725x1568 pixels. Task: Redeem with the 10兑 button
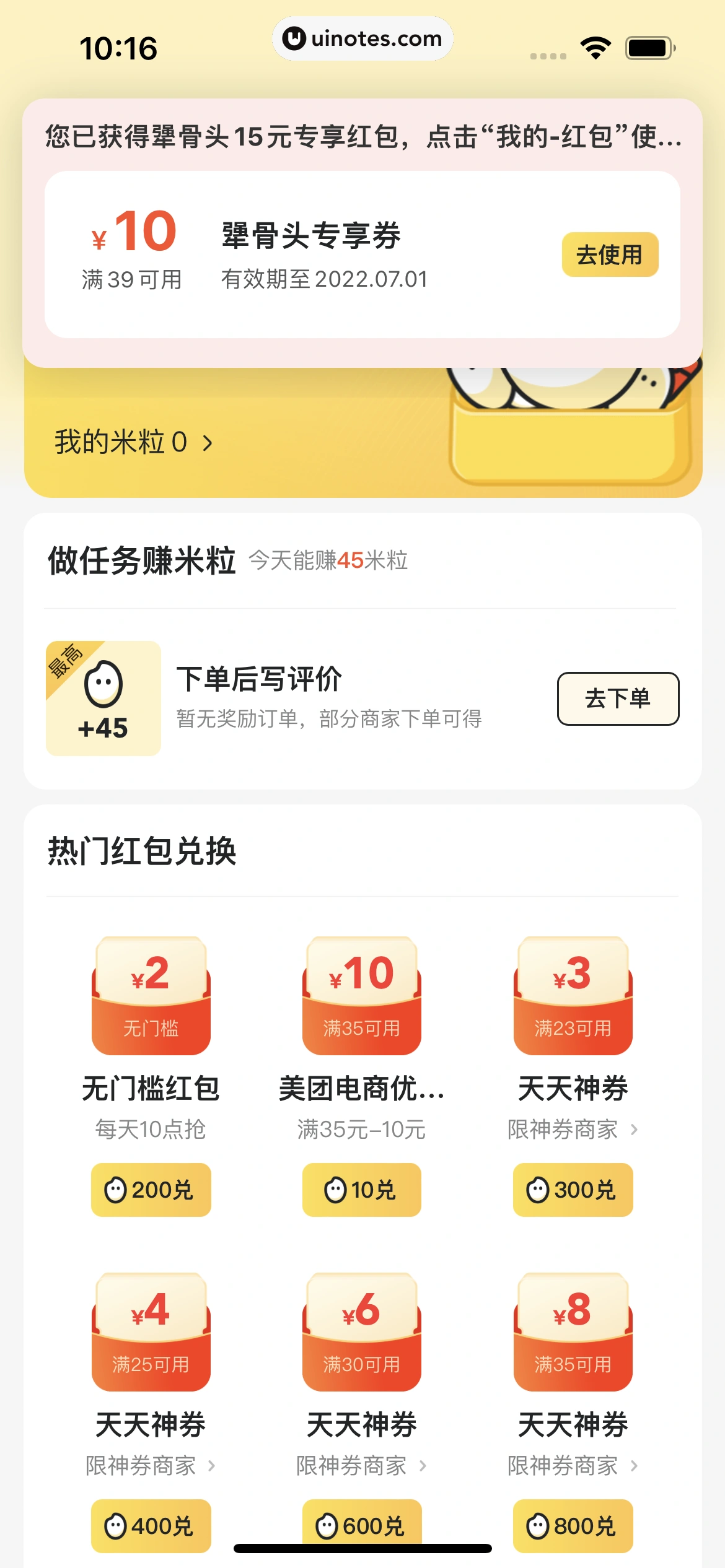point(361,1188)
